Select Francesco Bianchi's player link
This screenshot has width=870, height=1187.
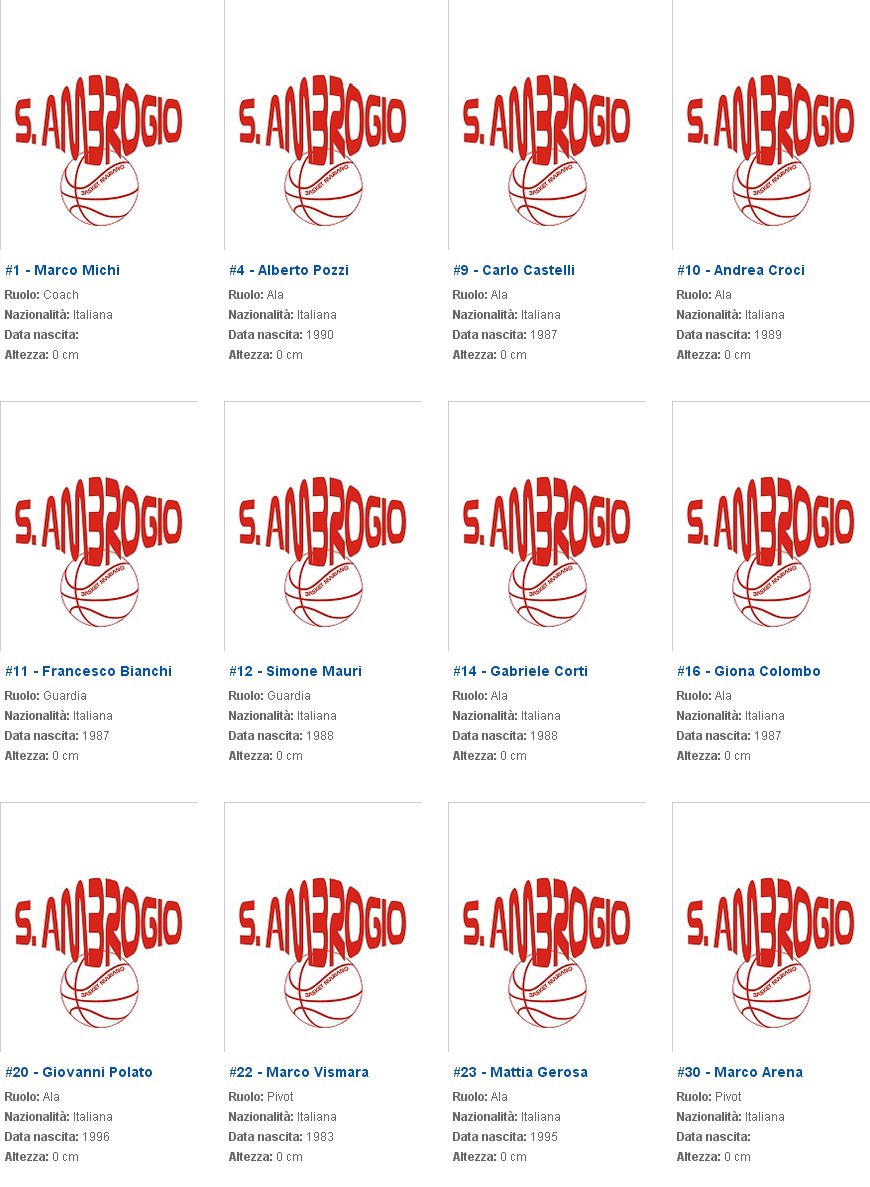(88, 671)
